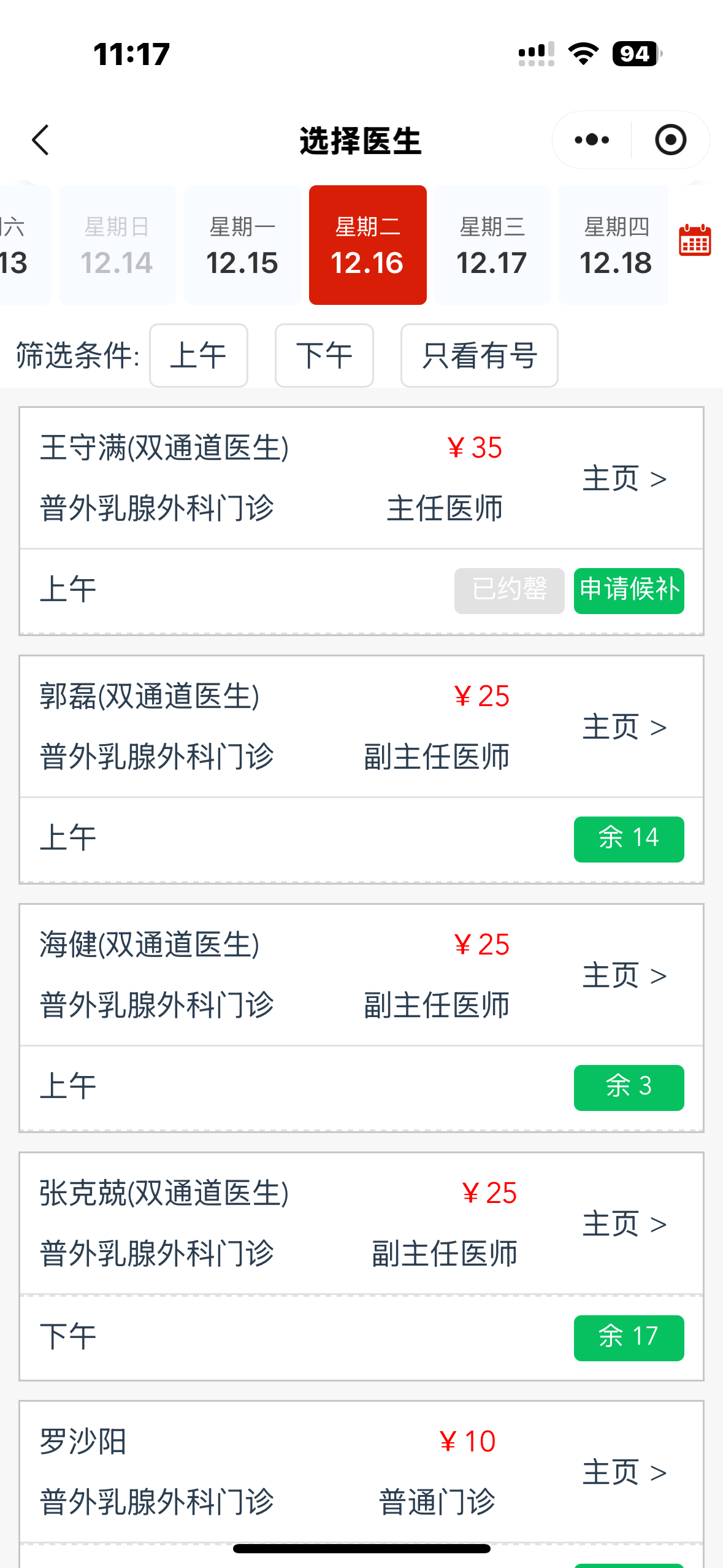
Task: Open 海健's 主页
Action: click(624, 975)
